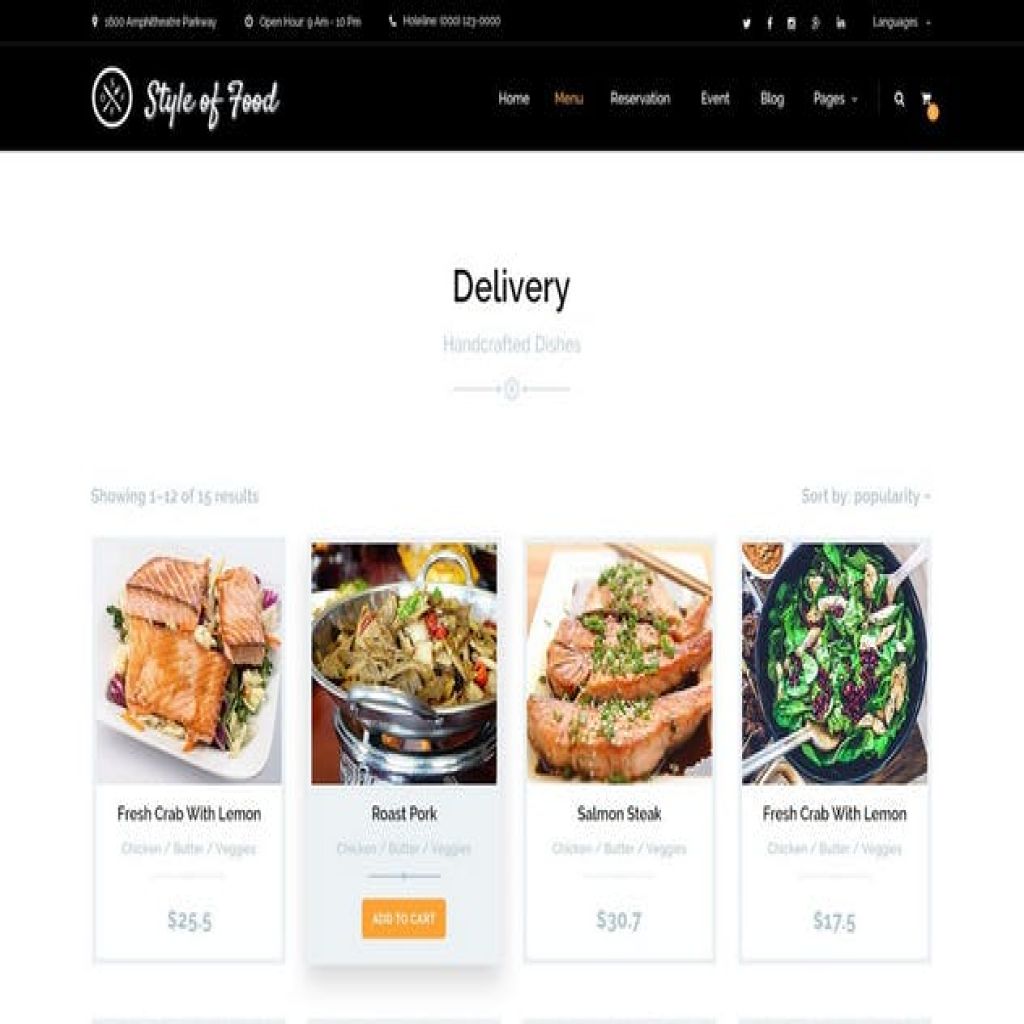Change the Sort by popularity option
The height and width of the screenshot is (1024, 1024).
(865, 496)
